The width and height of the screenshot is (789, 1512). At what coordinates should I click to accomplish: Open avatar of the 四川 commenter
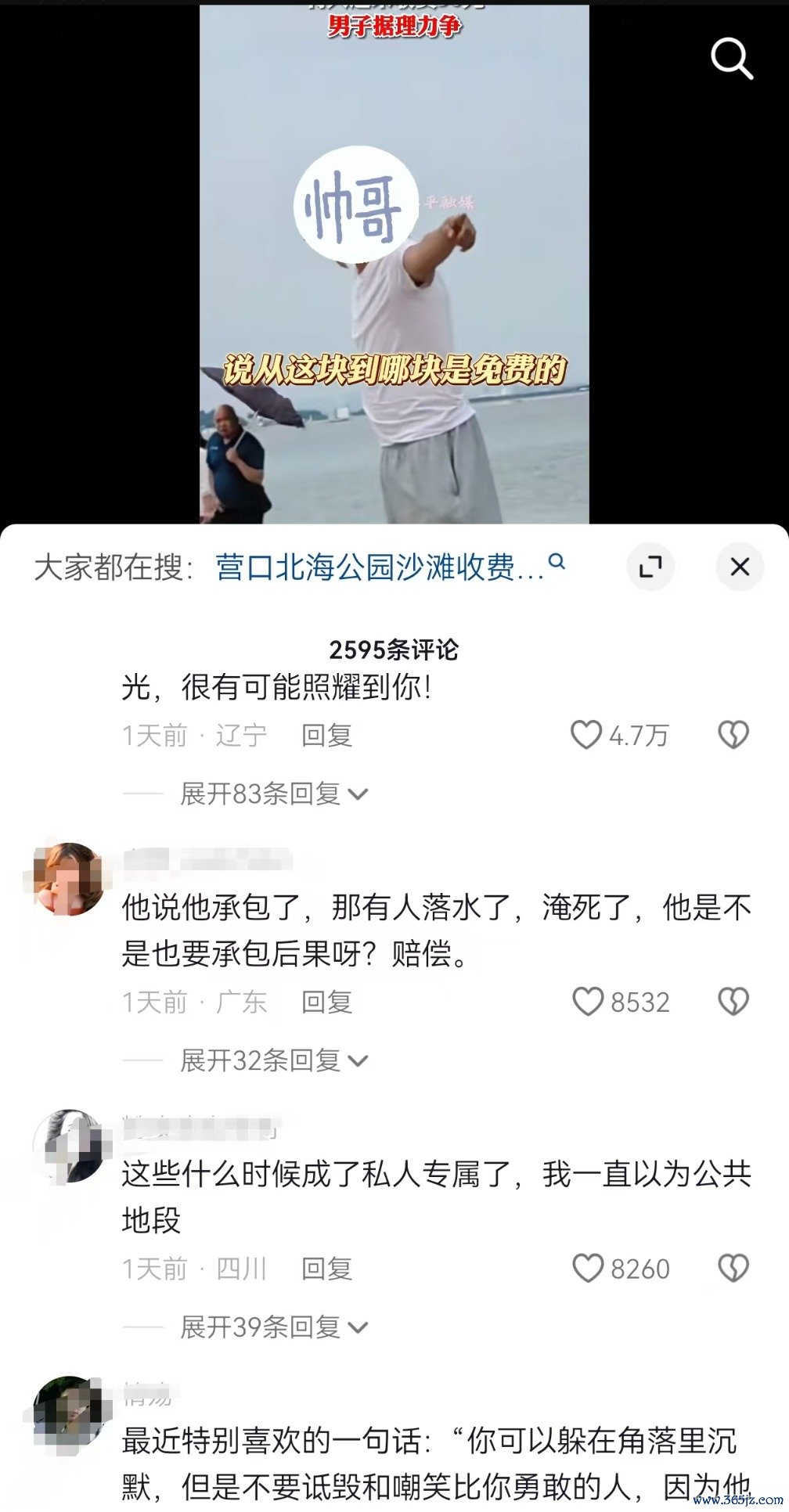pos(68,1145)
